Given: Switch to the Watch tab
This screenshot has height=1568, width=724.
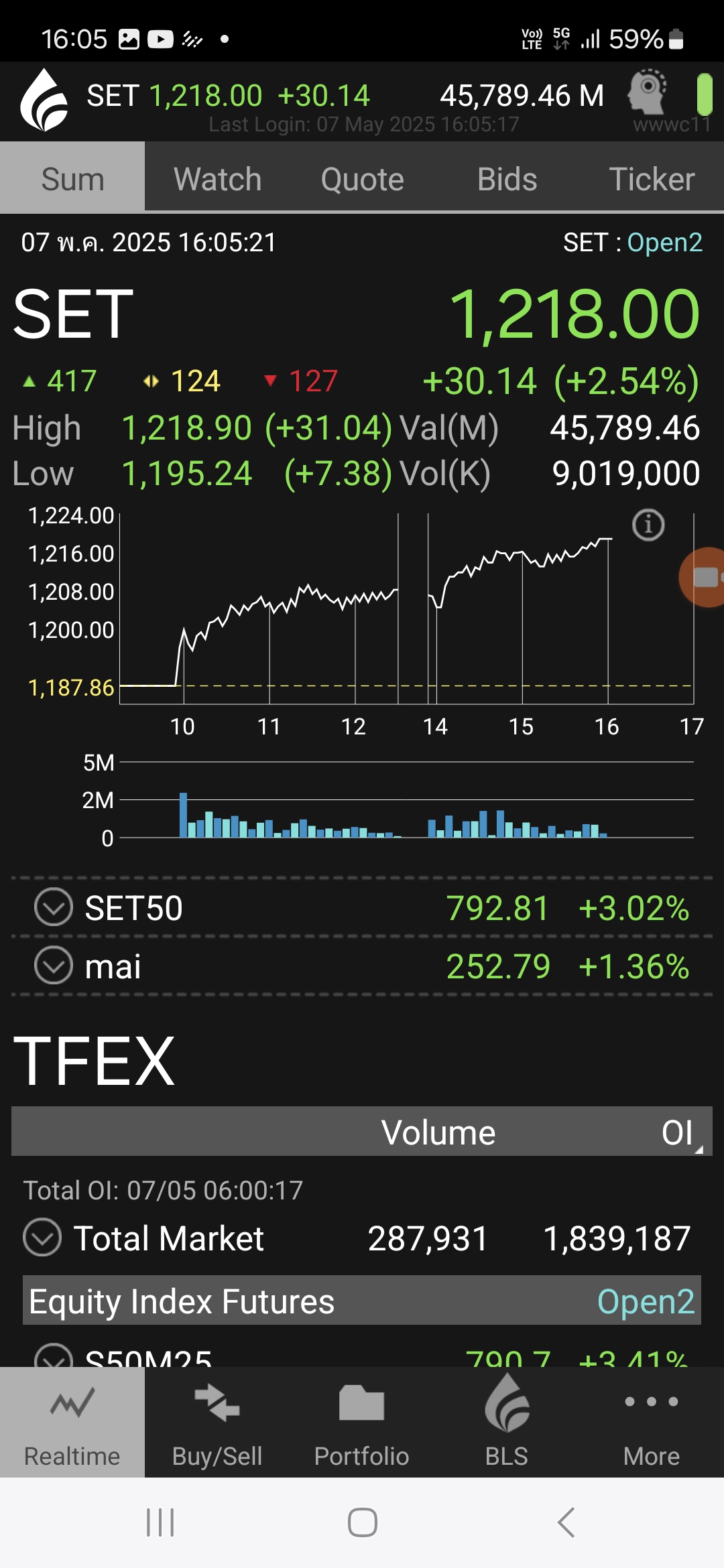Looking at the screenshot, I should (217, 179).
